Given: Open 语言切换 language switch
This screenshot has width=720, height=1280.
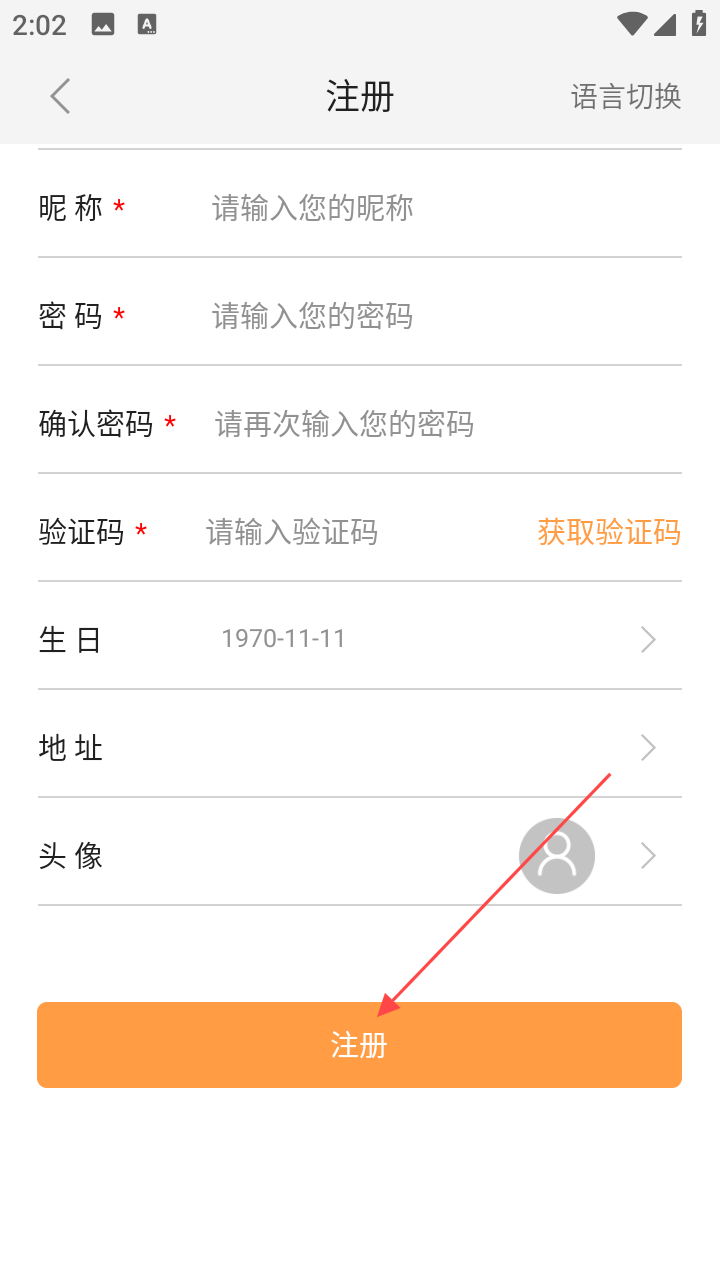Looking at the screenshot, I should pyautogui.click(x=626, y=97).
